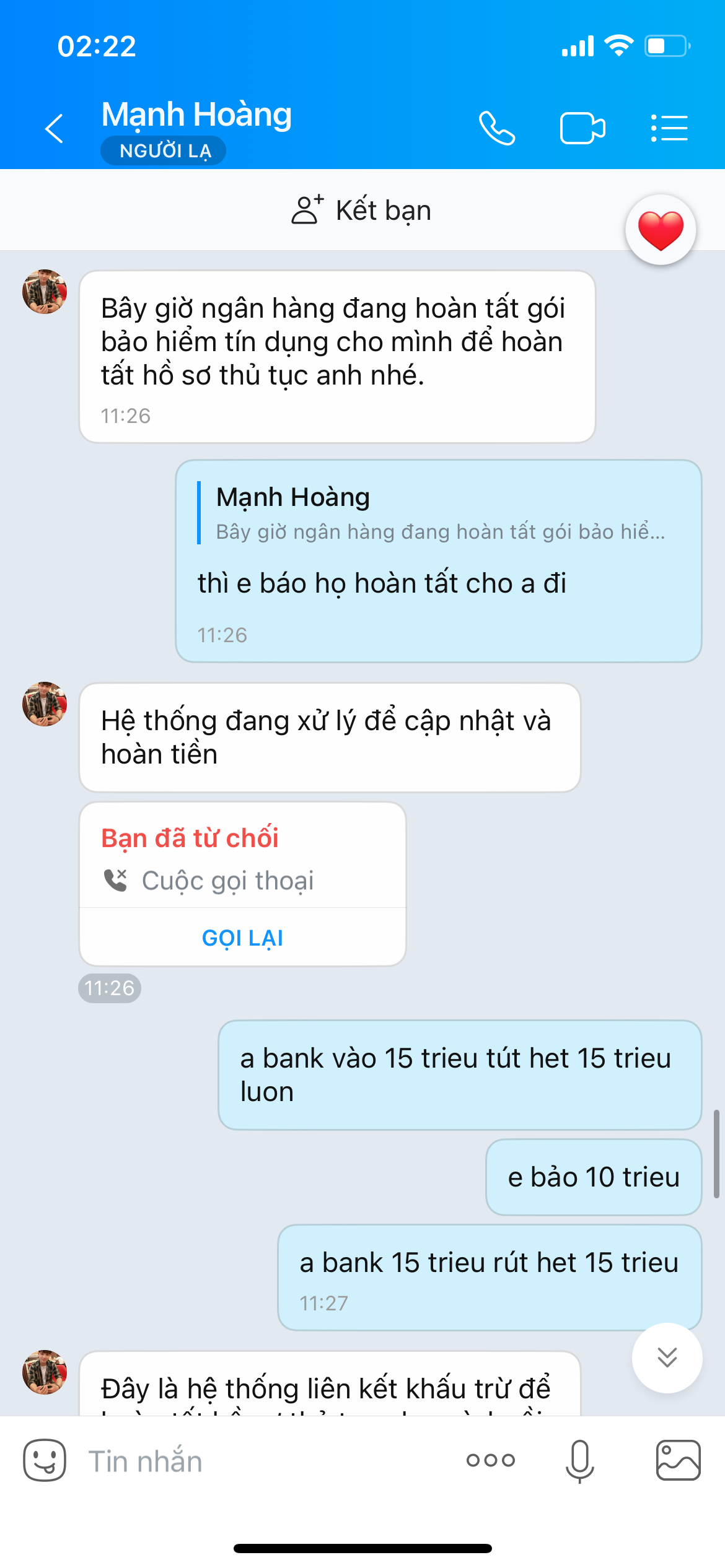Start a voice call with Mạnh Hoàng
The height and width of the screenshot is (1568, 725).
coord(497,128)
